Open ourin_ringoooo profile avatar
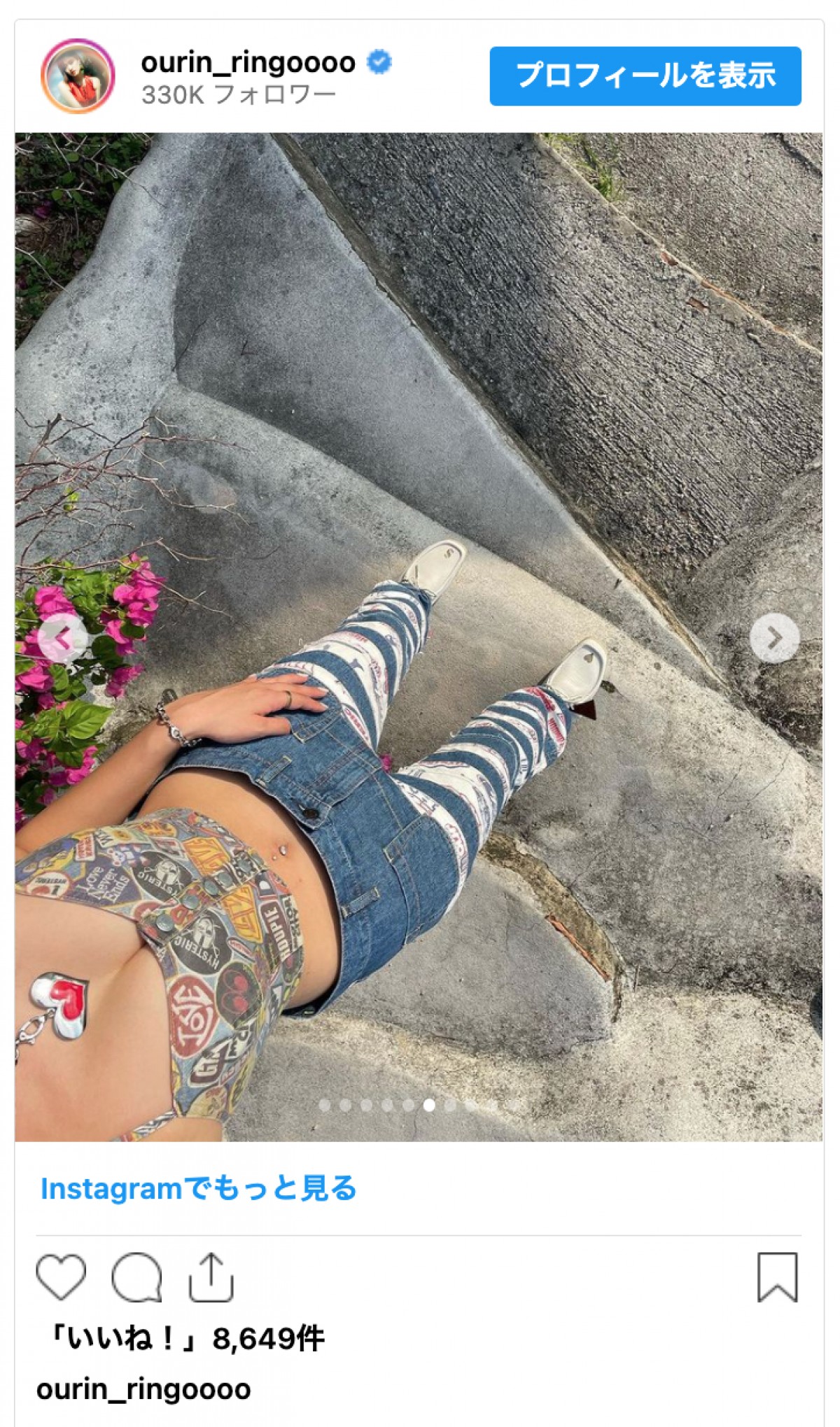The width and height of the screenshot is (840, 1427). pyautogui.click(x=78, y=76)
